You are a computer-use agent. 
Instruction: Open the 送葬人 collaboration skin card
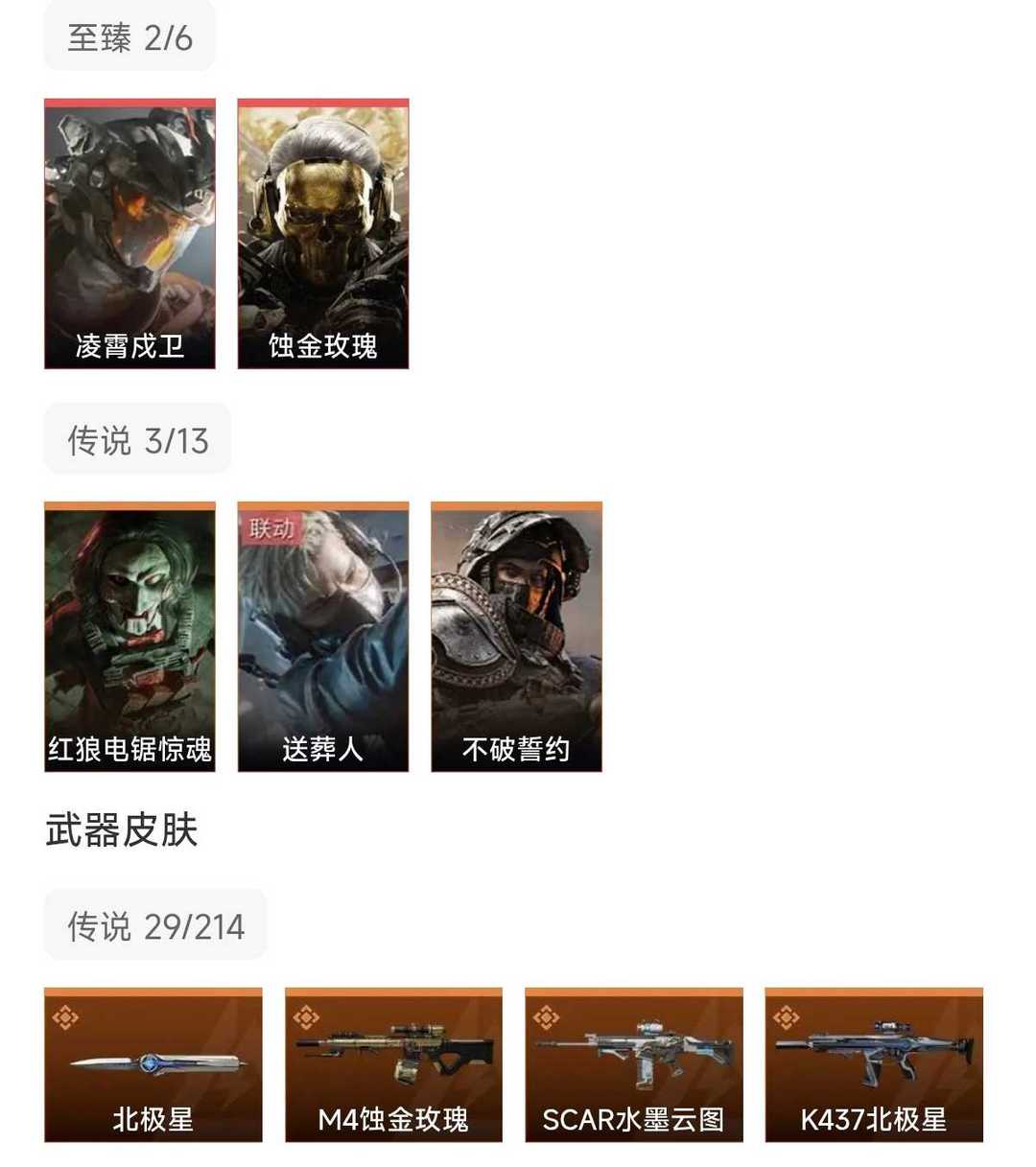pyautogui.click(x=323, y=637)
